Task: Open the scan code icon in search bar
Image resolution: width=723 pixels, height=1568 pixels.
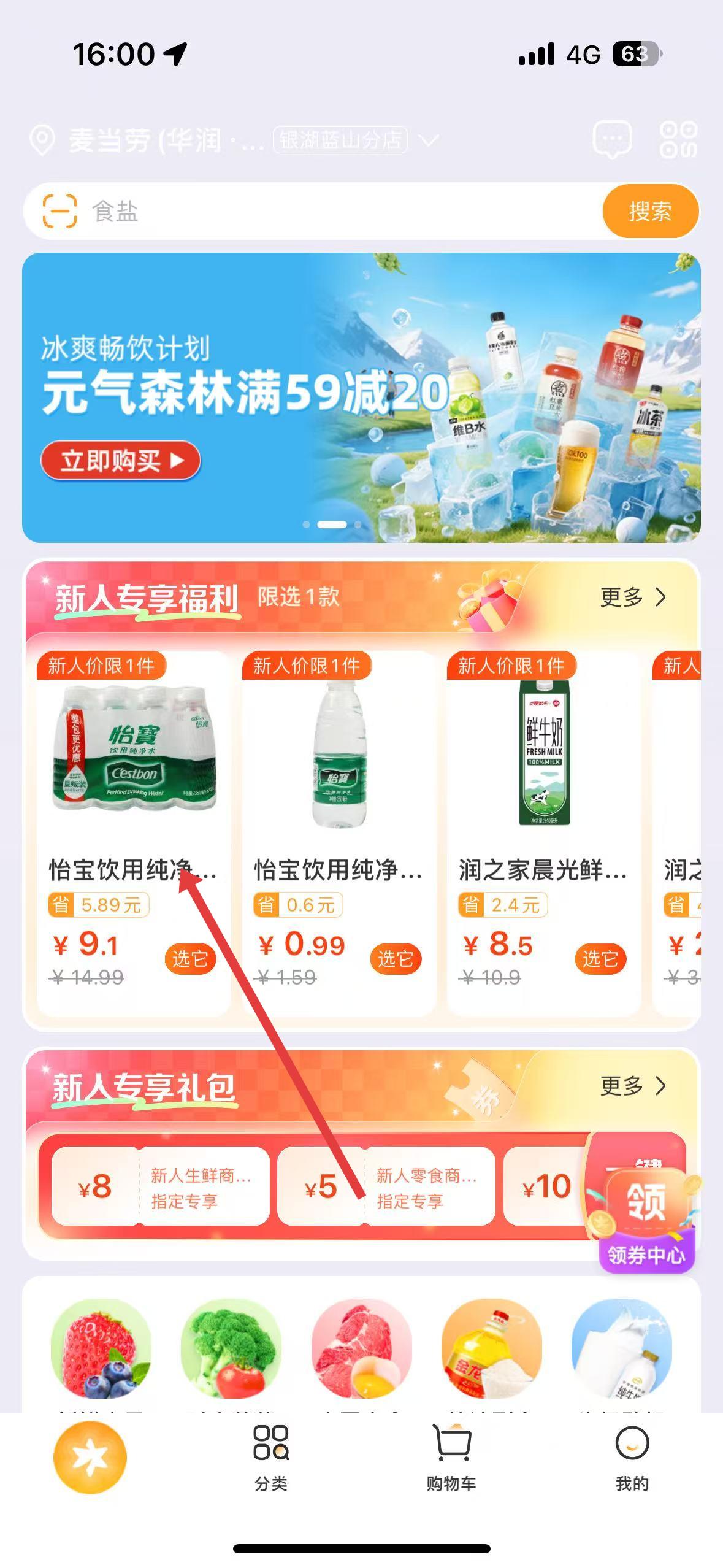Action: pos(59,211)
